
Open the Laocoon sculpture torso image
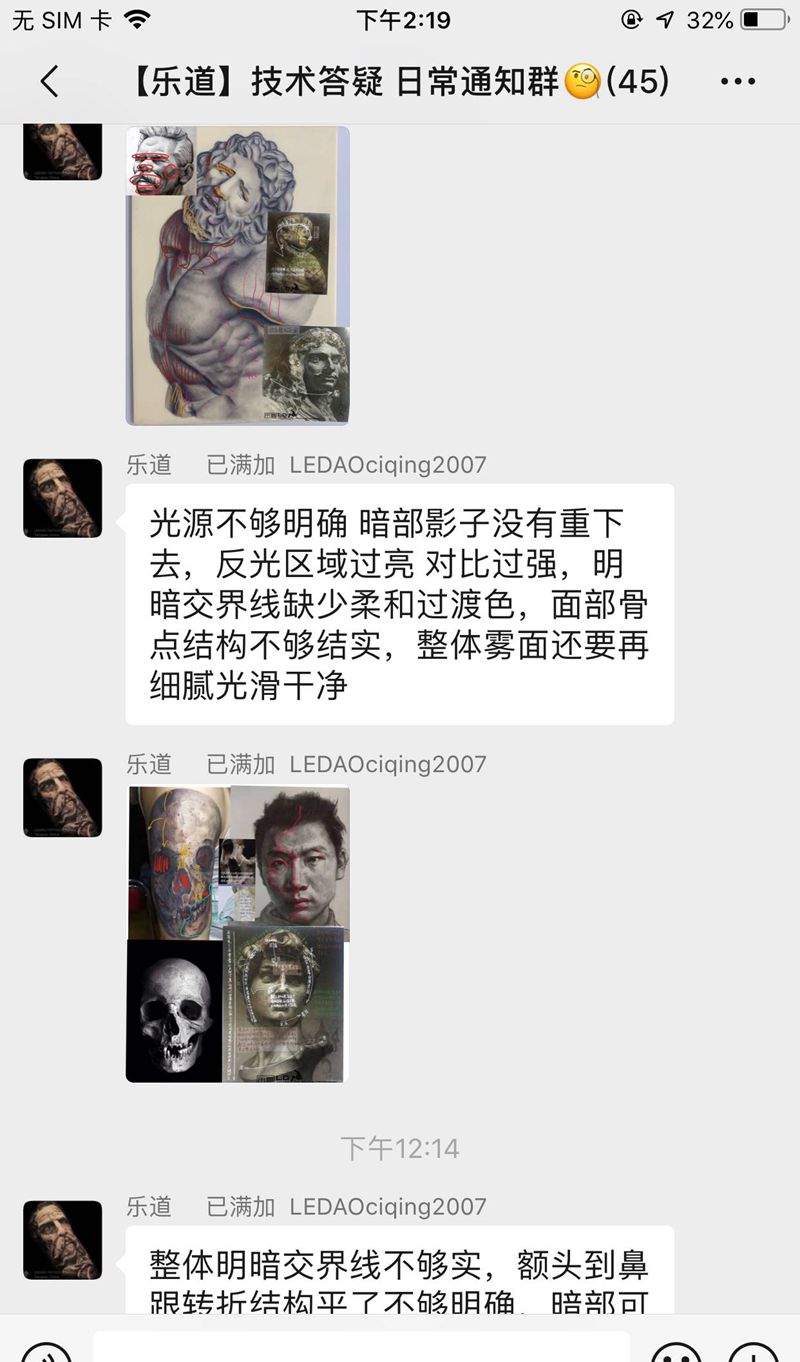(x=238, y=275)
